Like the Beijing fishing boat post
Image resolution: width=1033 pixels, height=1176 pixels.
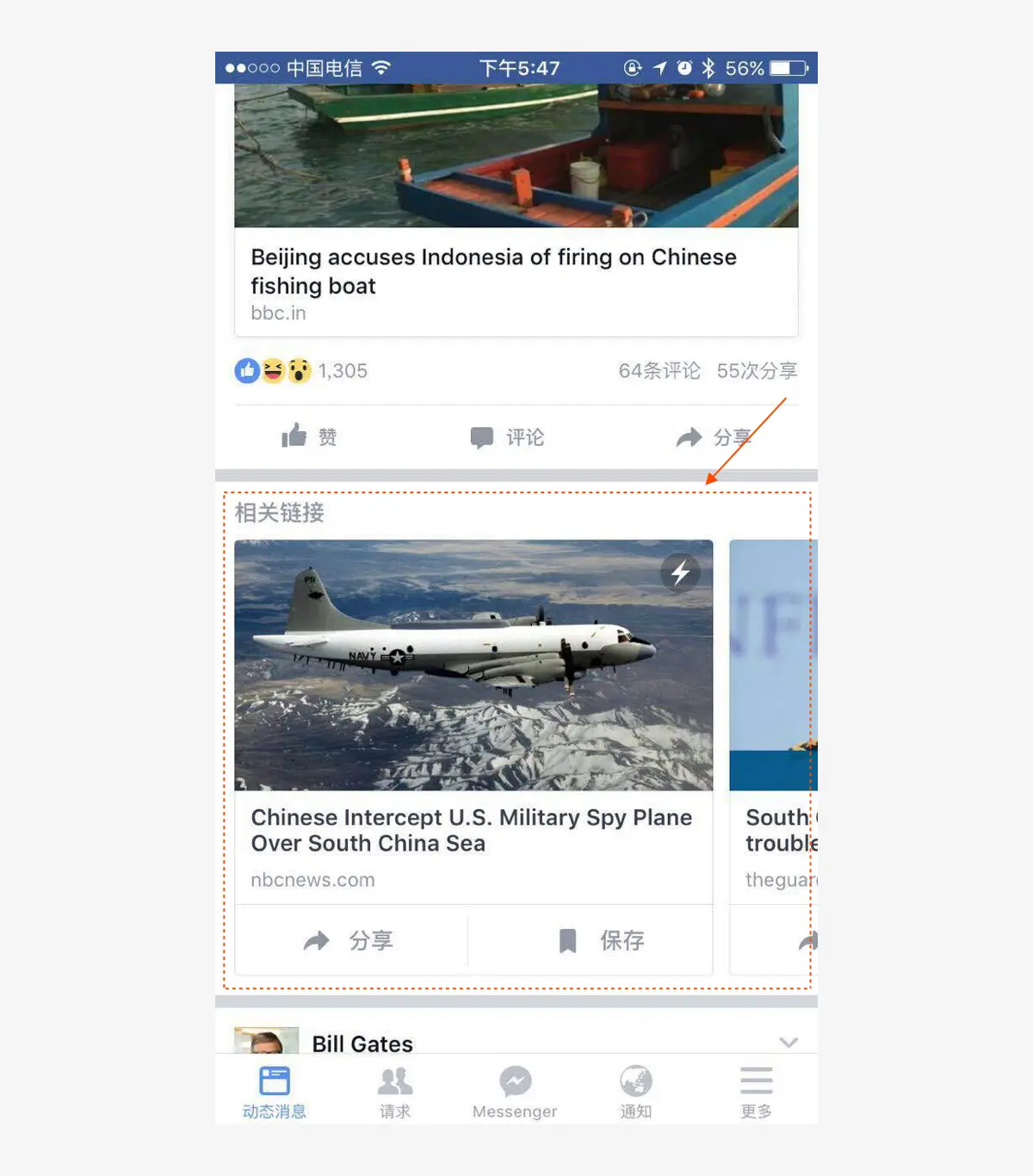309,436
